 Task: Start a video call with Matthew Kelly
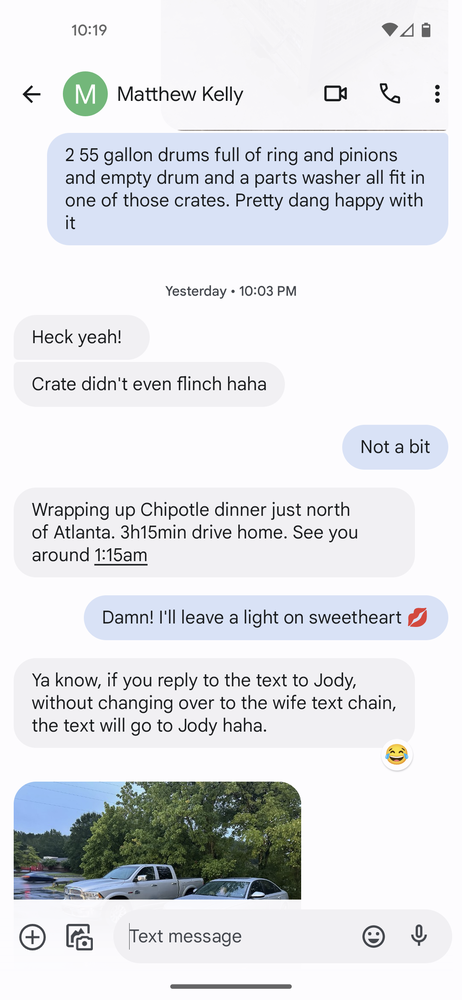tap(335, 94)
